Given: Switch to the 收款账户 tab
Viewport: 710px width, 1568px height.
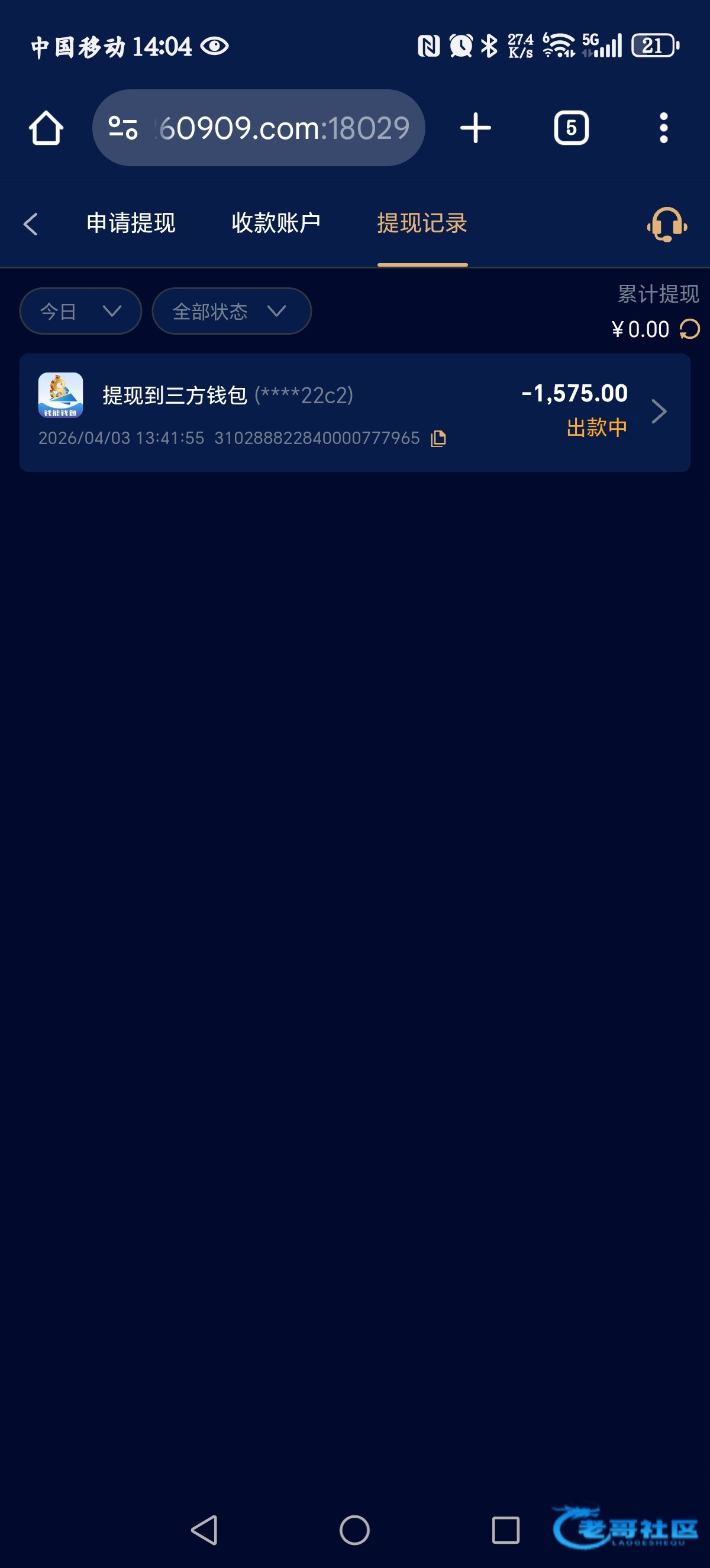Looking at the screenshot, I should [x=276, y=223].
